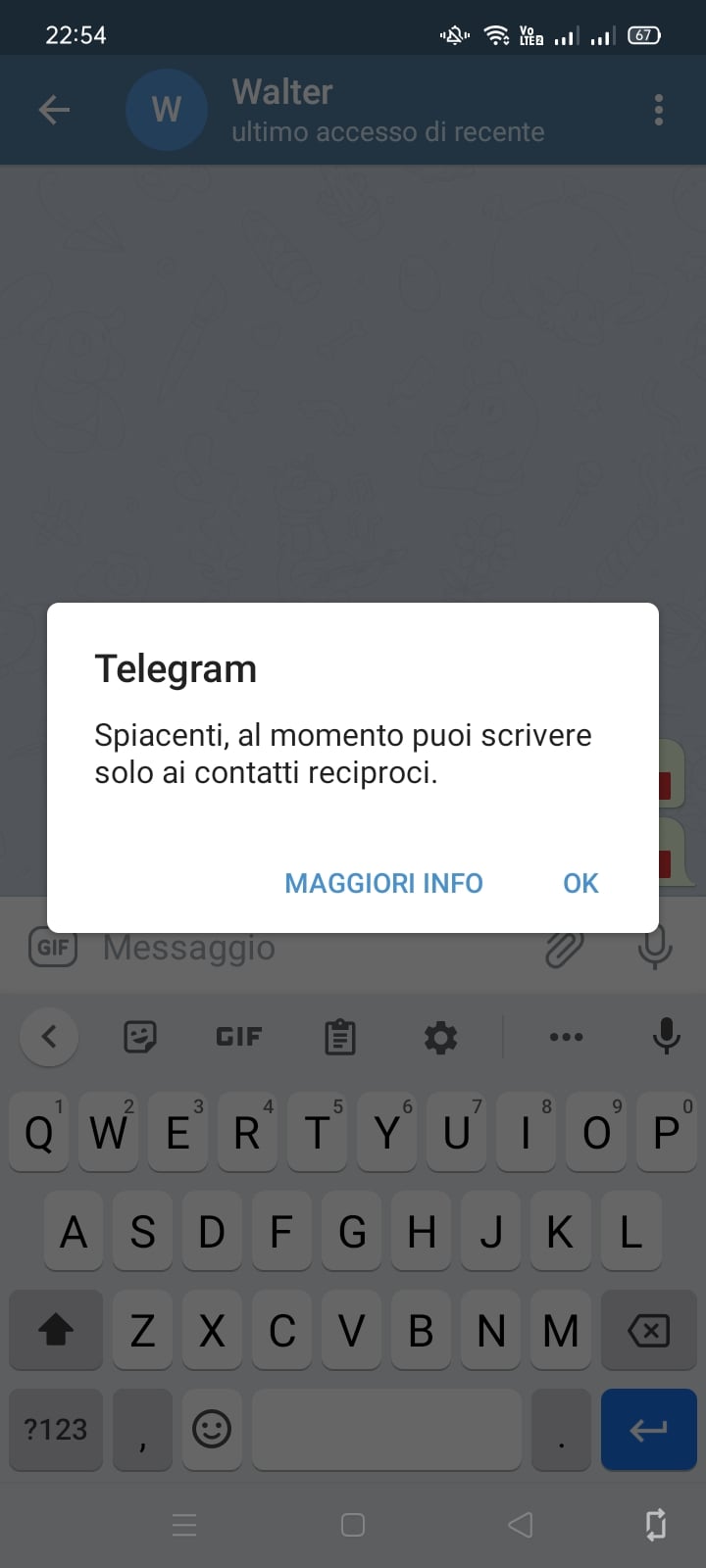Tap the keyboard enter key

pyautogui.click(x=648, y=1429)
